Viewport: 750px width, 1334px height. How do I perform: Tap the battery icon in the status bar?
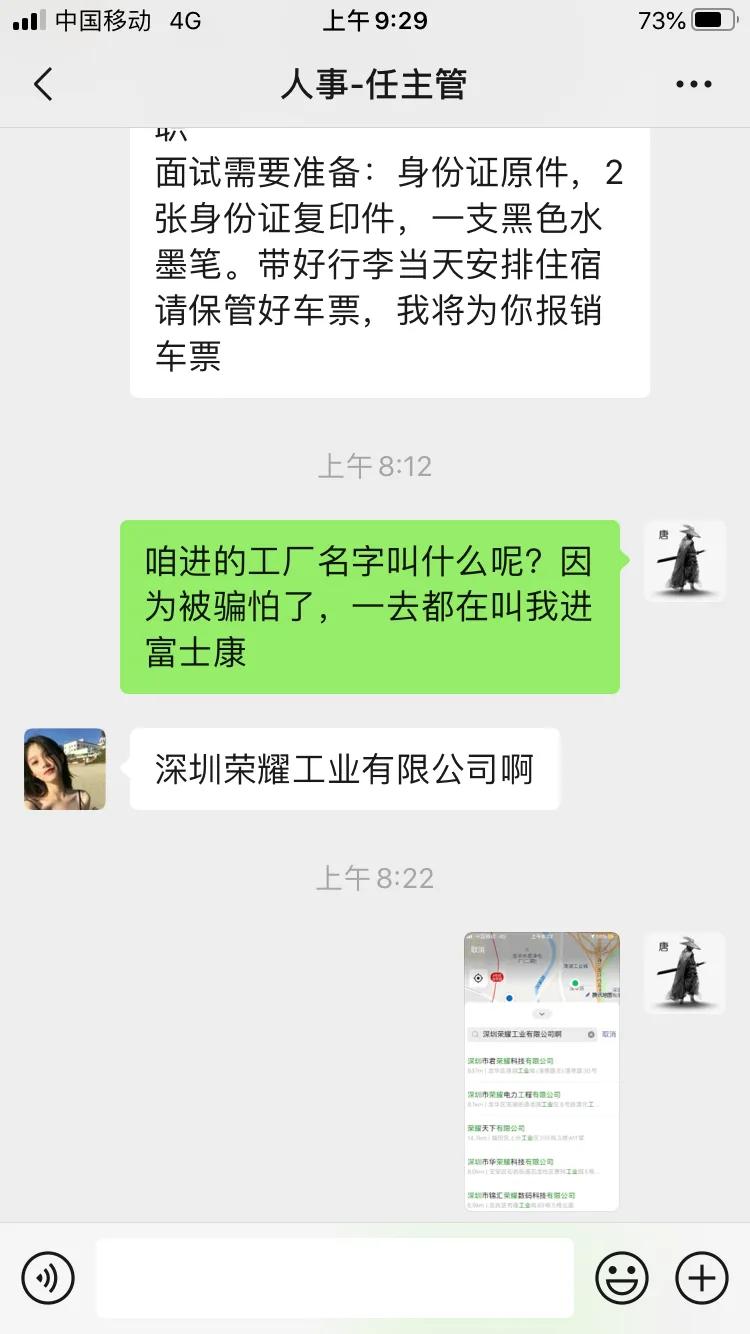pyautogui.click(x=711, y=18)
